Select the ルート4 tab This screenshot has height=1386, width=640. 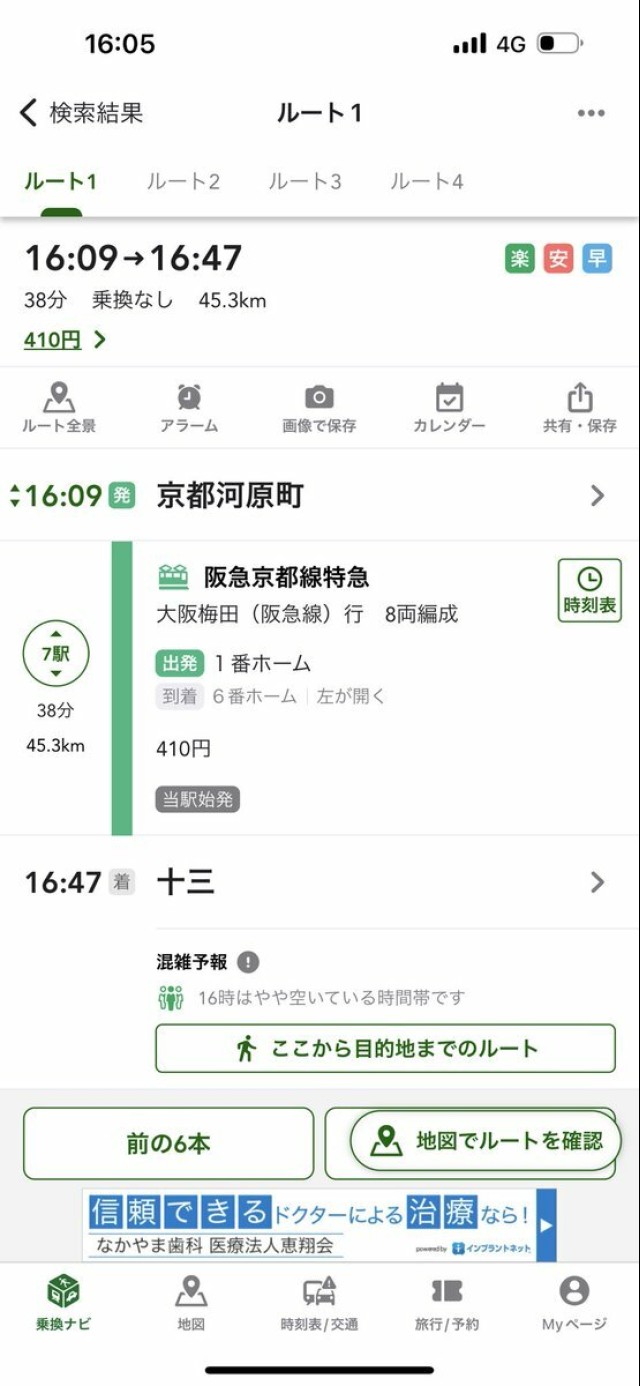pos(427,182)
